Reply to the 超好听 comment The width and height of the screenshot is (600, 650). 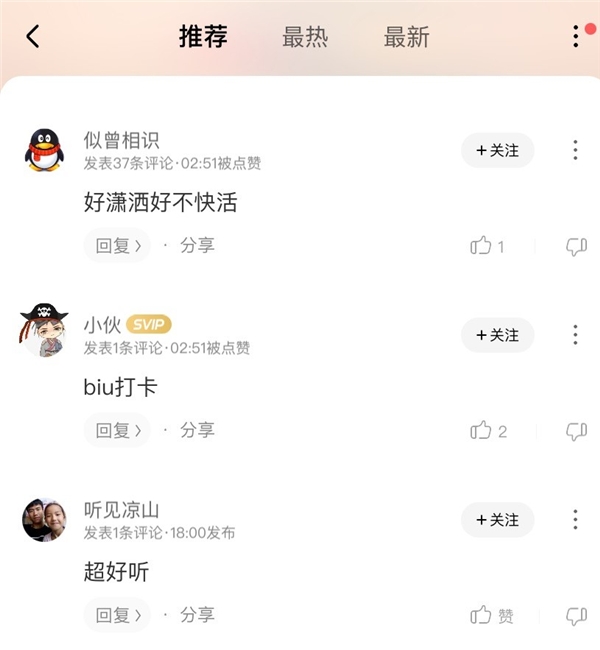tap(117, 615)
